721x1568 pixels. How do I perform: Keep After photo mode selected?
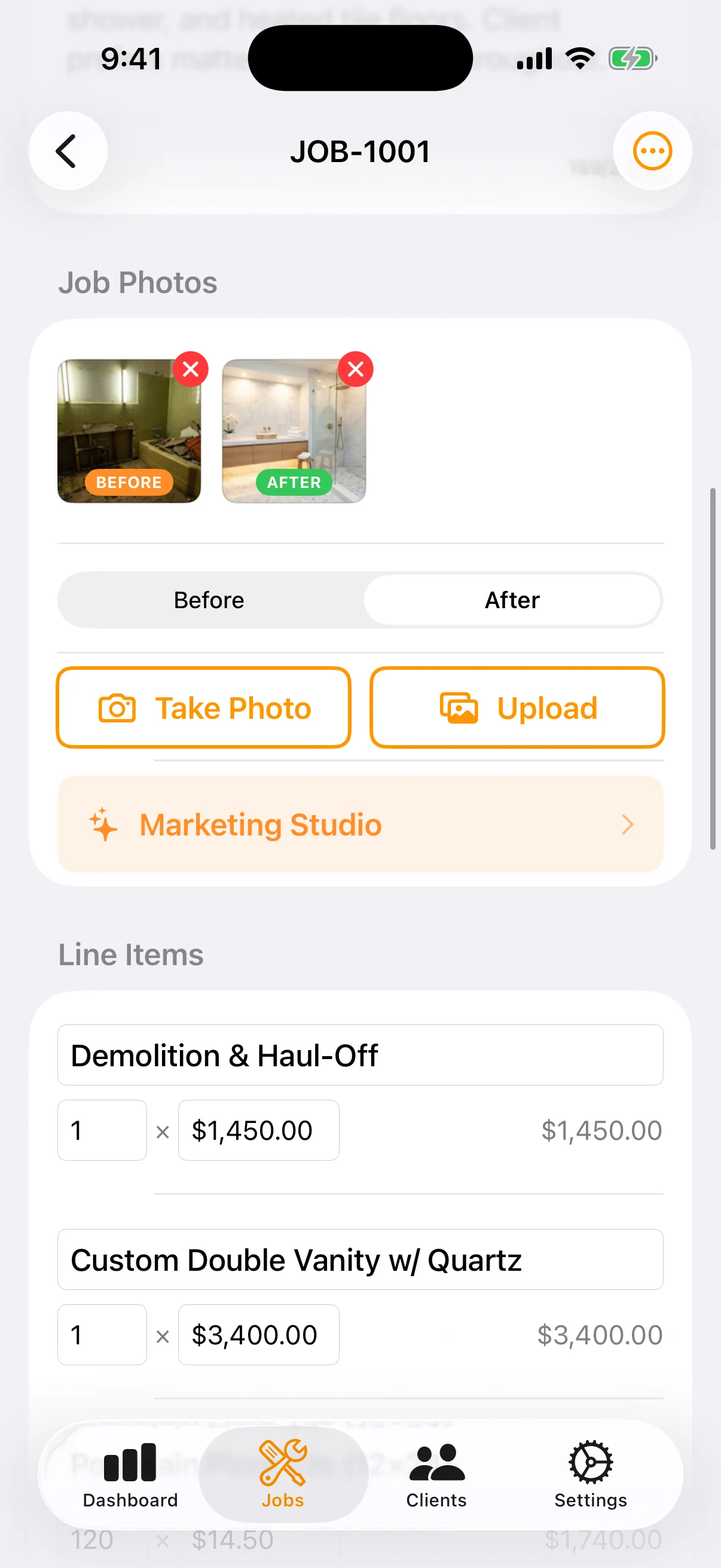[x=512, y=600]
